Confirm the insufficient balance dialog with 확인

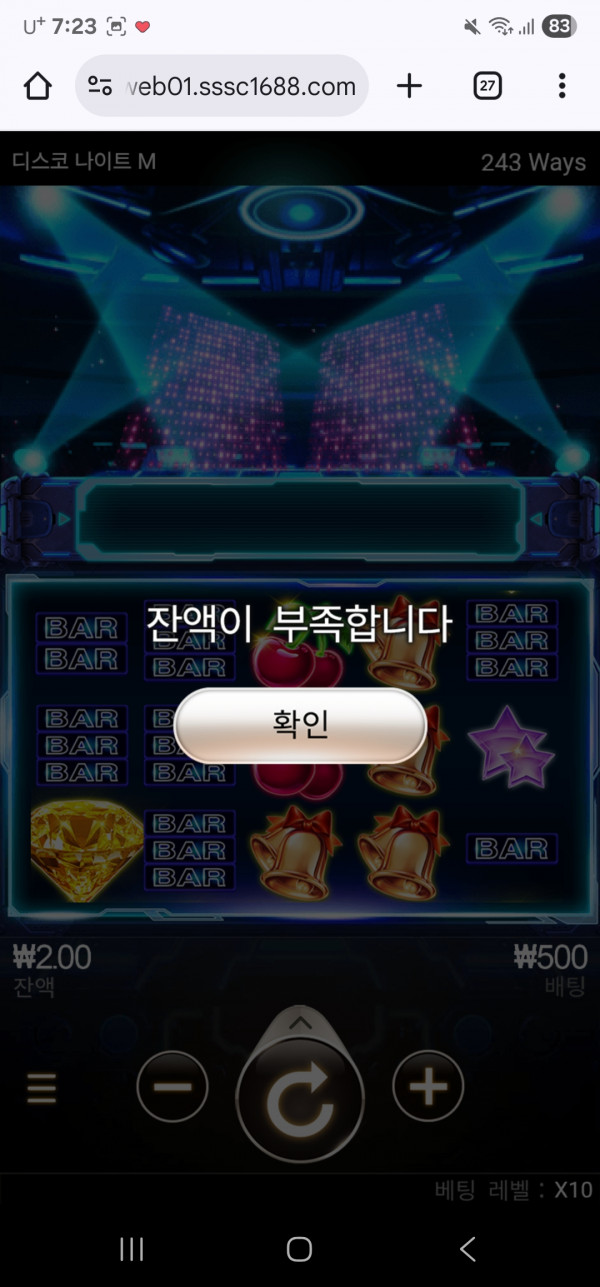[x=300, y=725]
